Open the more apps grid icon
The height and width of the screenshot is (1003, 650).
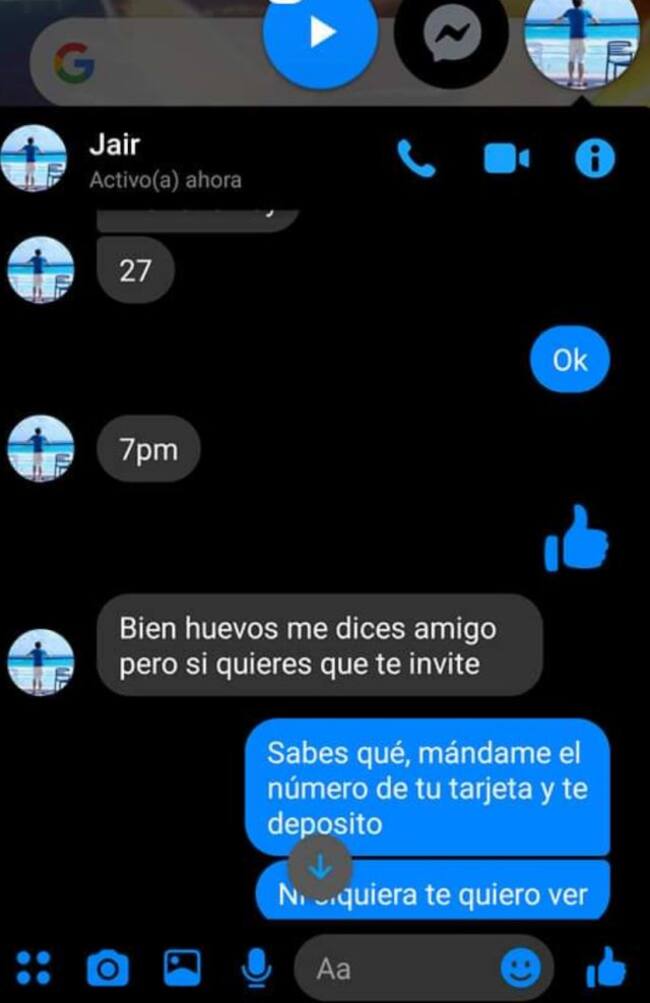[34, 967]
